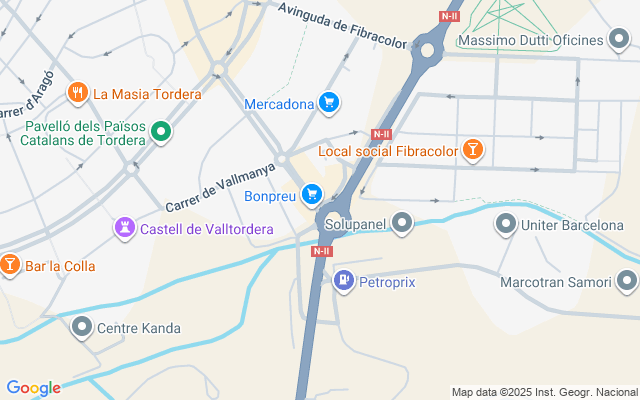Select the Marcotran Samori marker
The width and height of the screenshot is (640, 400).
coord(627,281)
